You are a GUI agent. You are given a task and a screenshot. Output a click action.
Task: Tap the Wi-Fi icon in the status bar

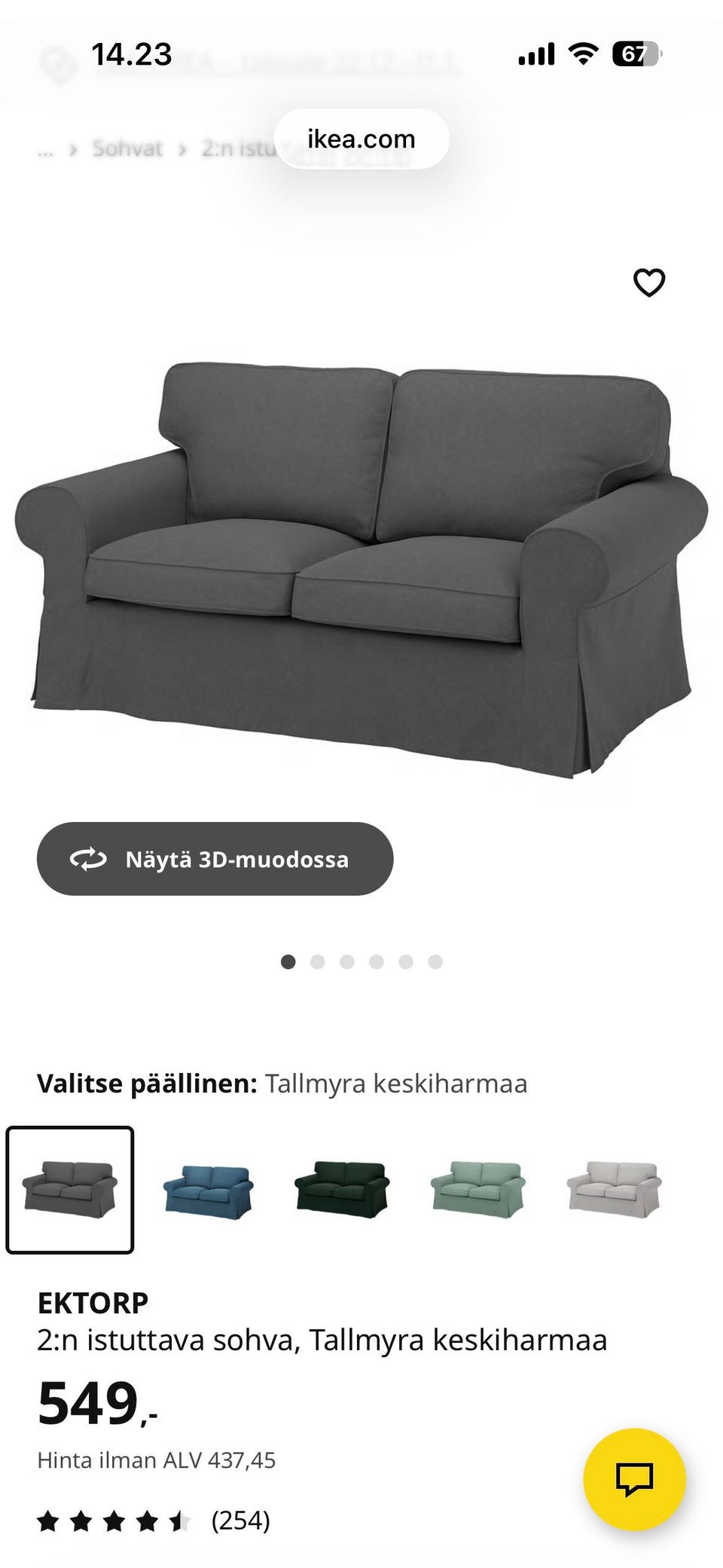point(582,53)
